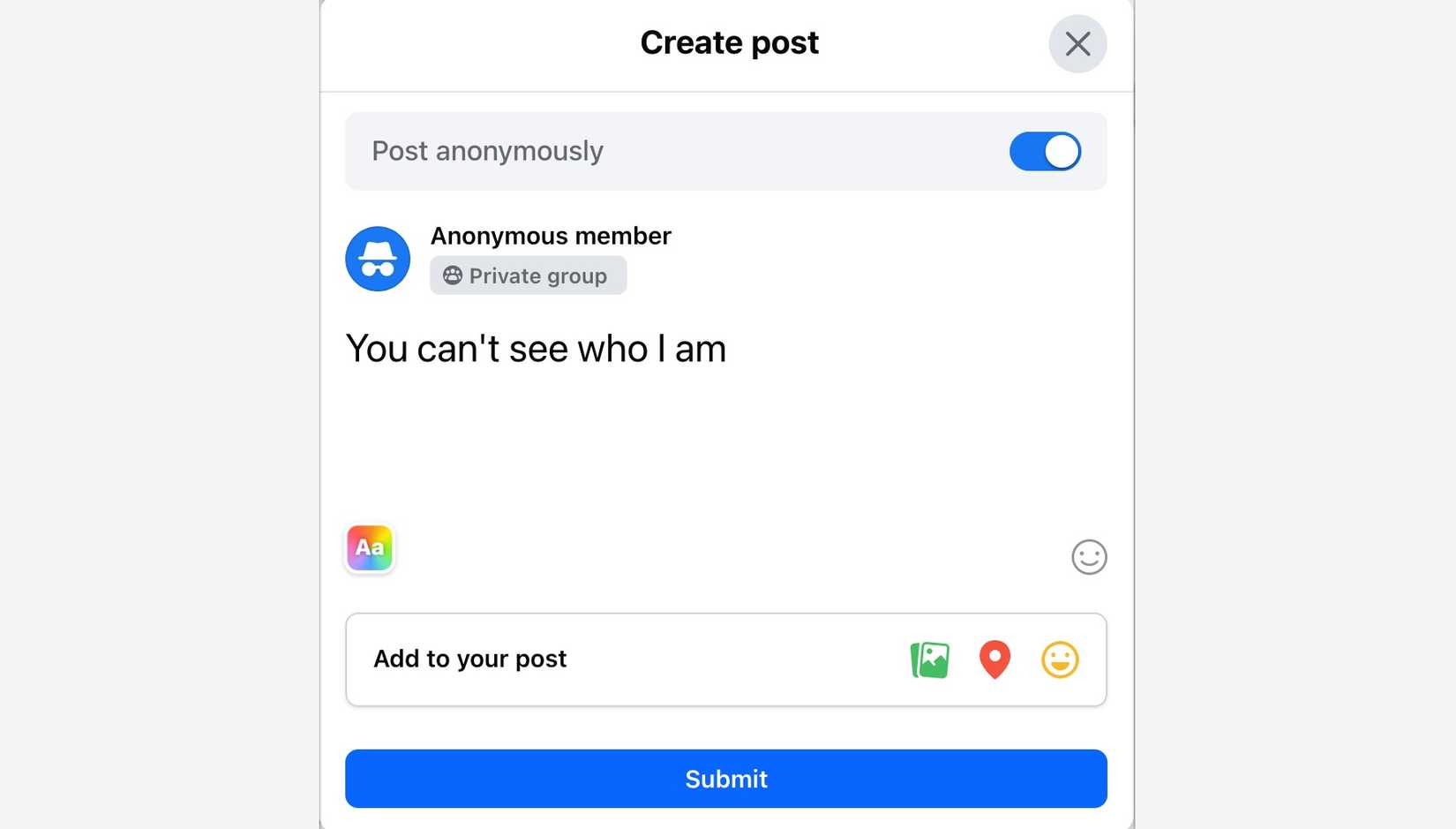Viewport: 1456px width, 829px height.
Task: Turn off Post anonymously switch
Action: click(x=1045, y=151)
